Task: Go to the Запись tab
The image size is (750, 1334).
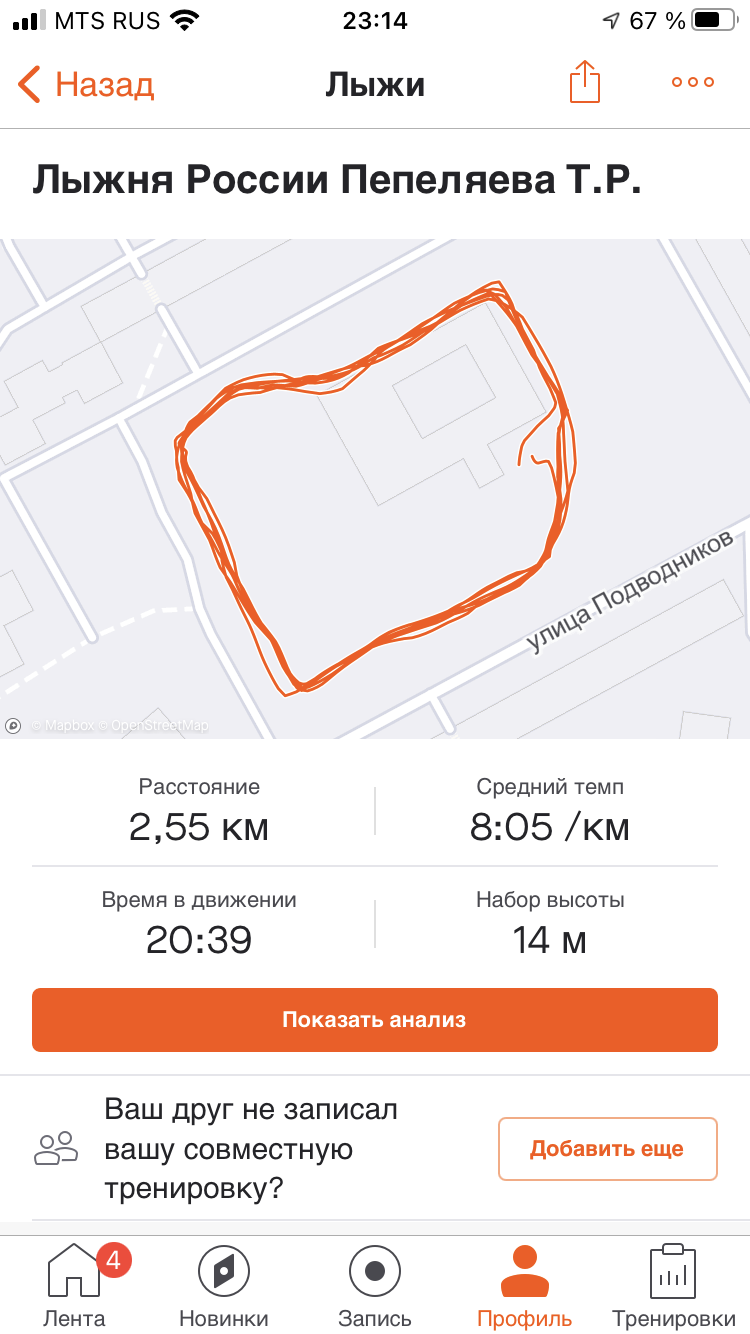Action: [375, 1286]
